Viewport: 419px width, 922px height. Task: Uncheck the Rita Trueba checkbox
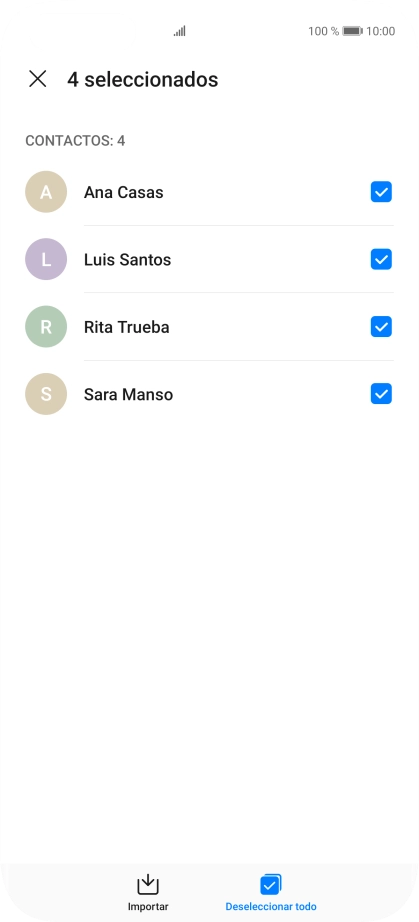(x=381, y=326)
